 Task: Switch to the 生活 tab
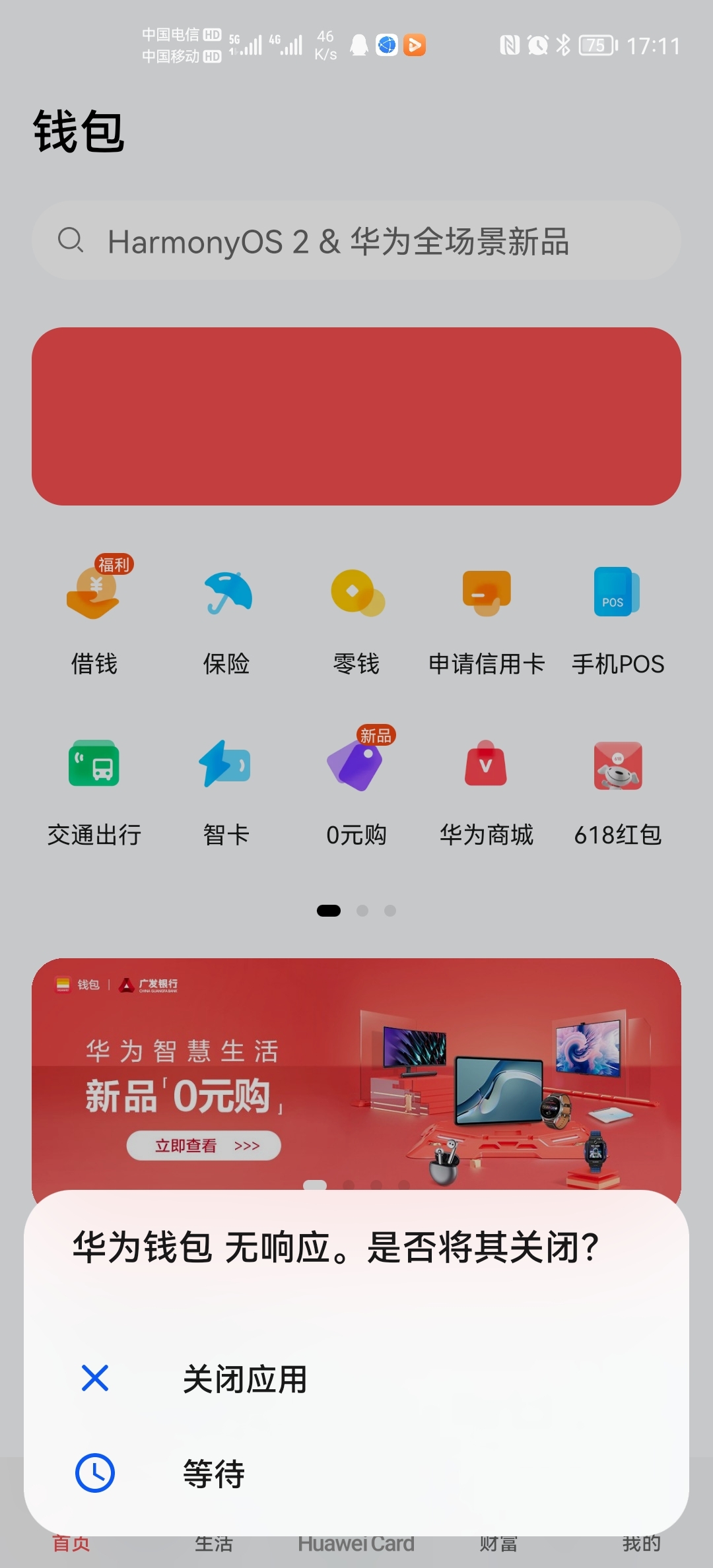click(x=215, y=1544)
